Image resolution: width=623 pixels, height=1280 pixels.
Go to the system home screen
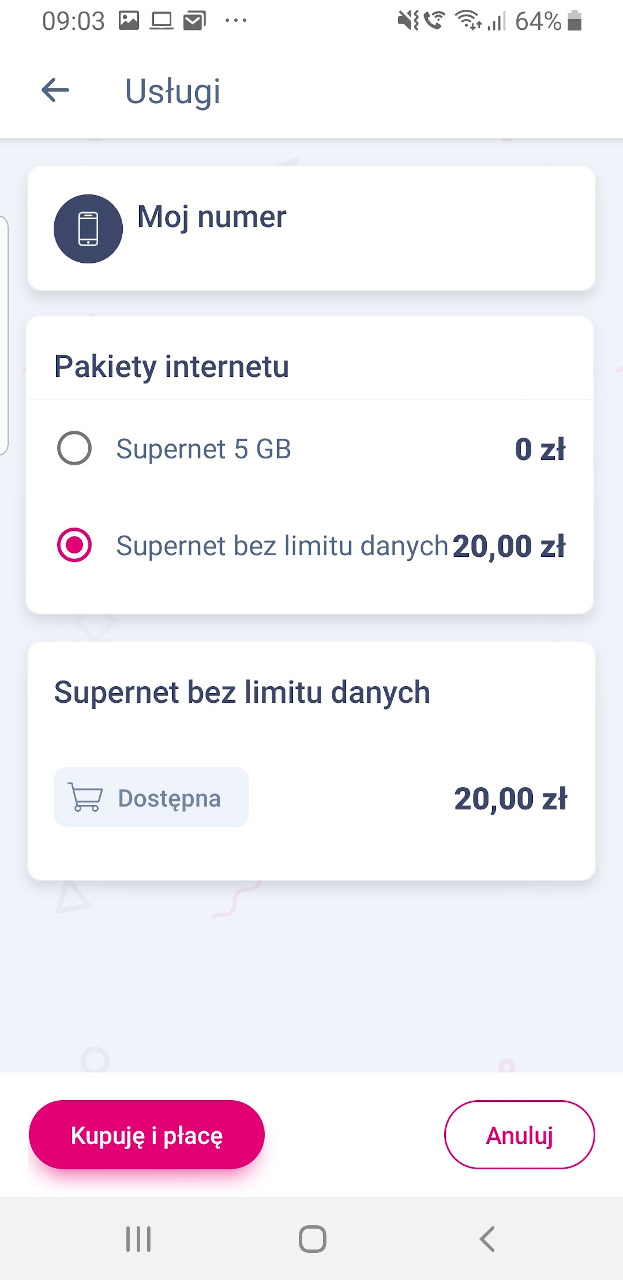pos(312,1239)
